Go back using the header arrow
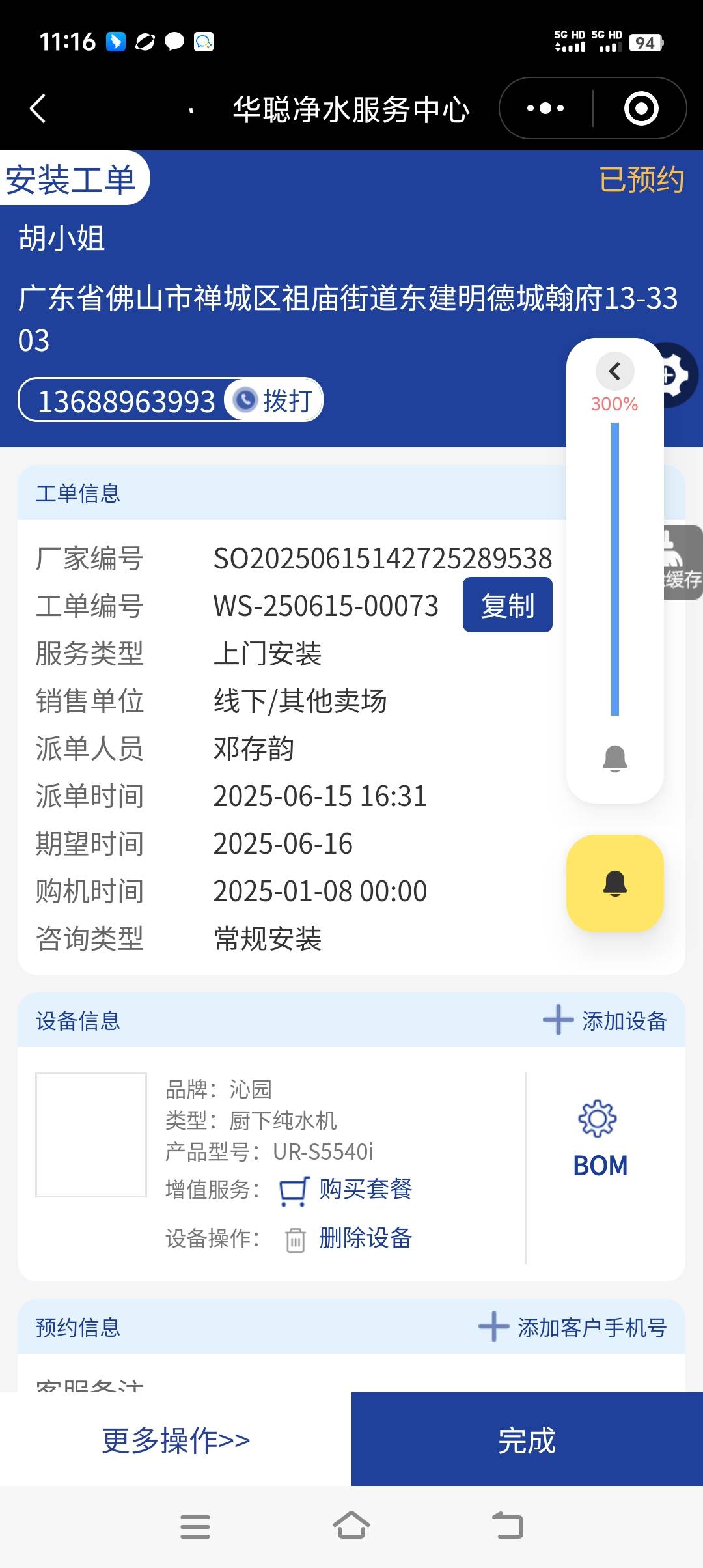703x1568 pixels. click(x=38, y=108)
